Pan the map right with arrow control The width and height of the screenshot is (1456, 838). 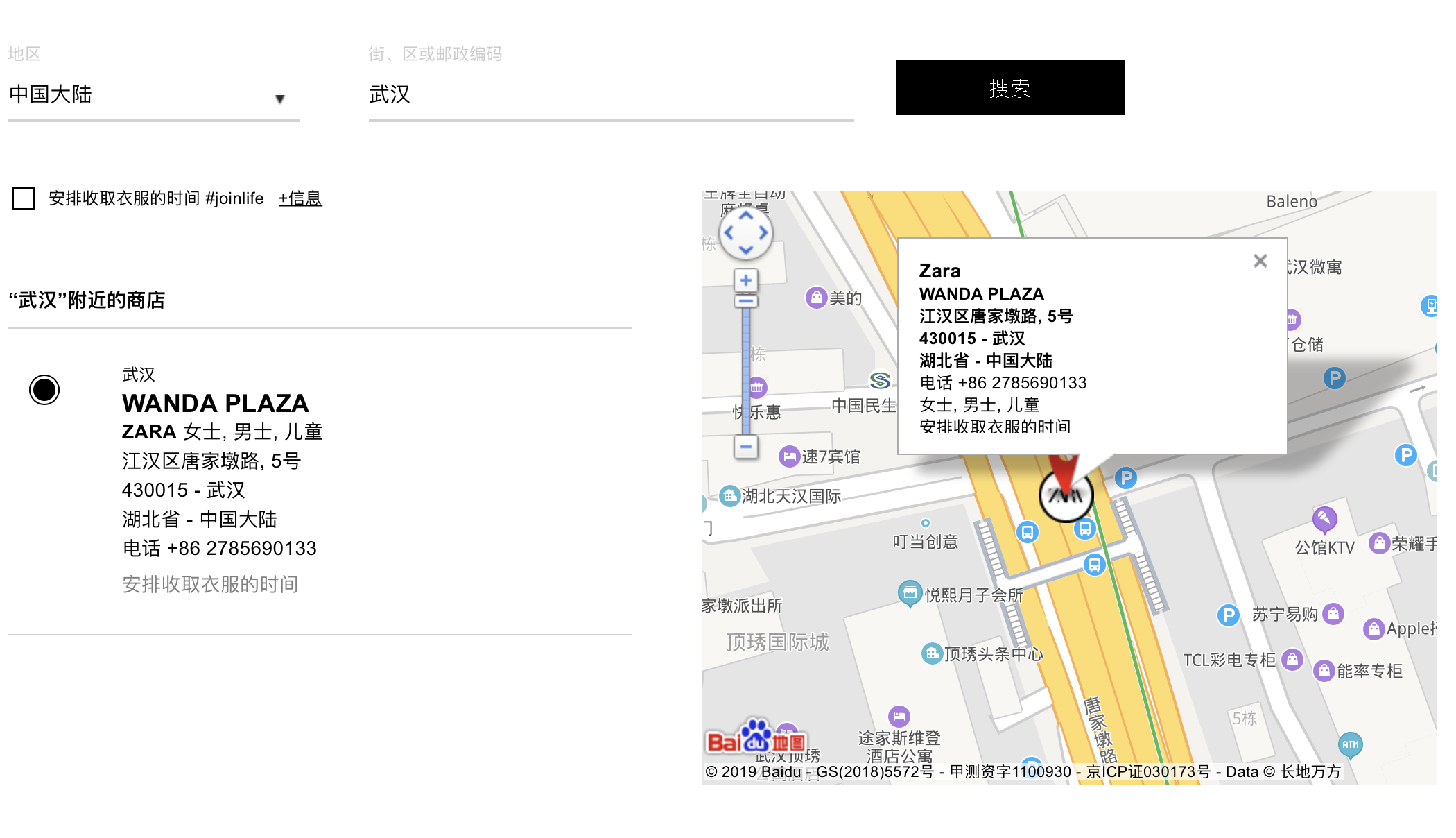click(763, 233)
